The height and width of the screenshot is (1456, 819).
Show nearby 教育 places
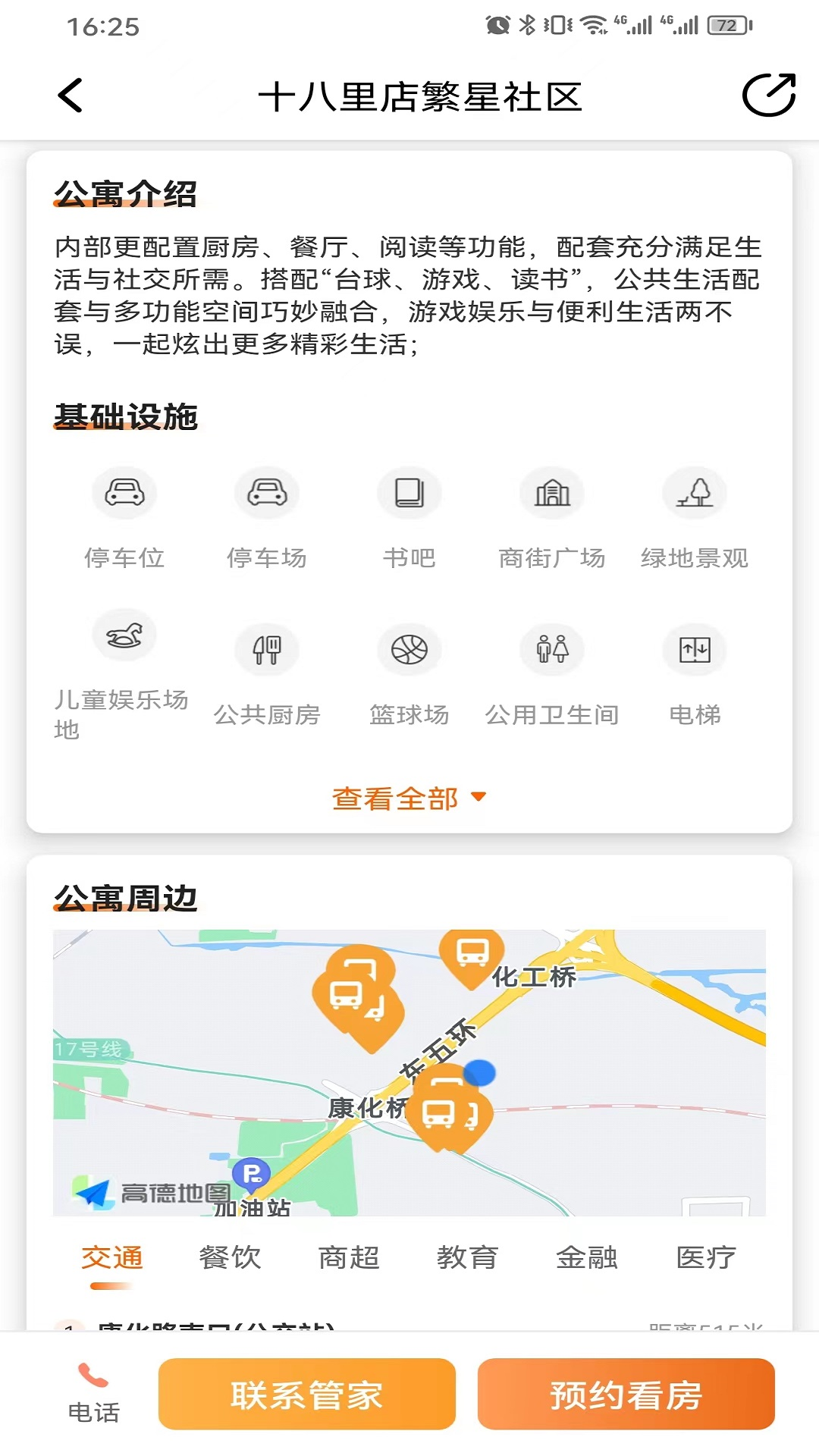467,1257
